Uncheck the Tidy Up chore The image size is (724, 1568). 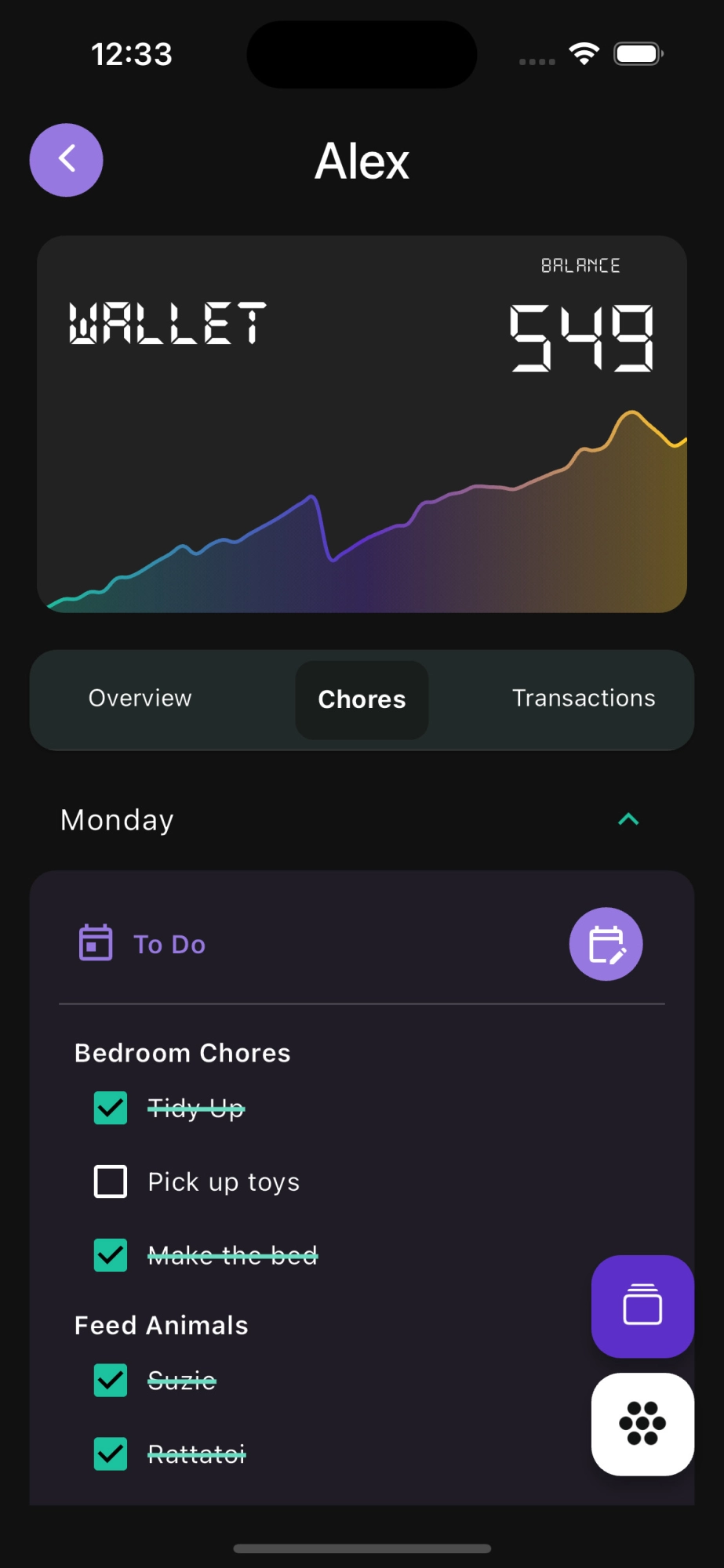point(111,1108)
